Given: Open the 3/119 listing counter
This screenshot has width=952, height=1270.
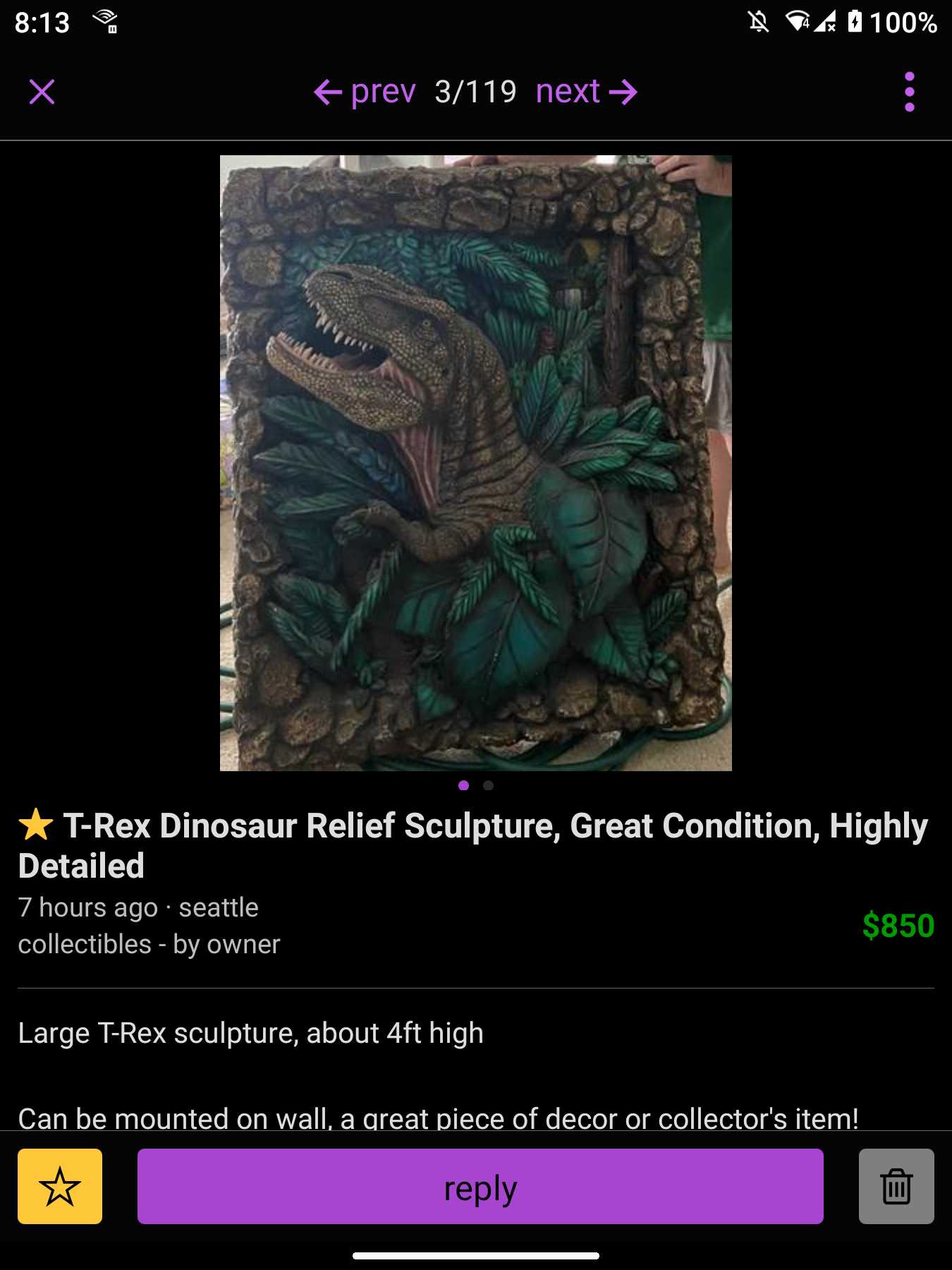Looking at the screenshot, I should (475, 90).
